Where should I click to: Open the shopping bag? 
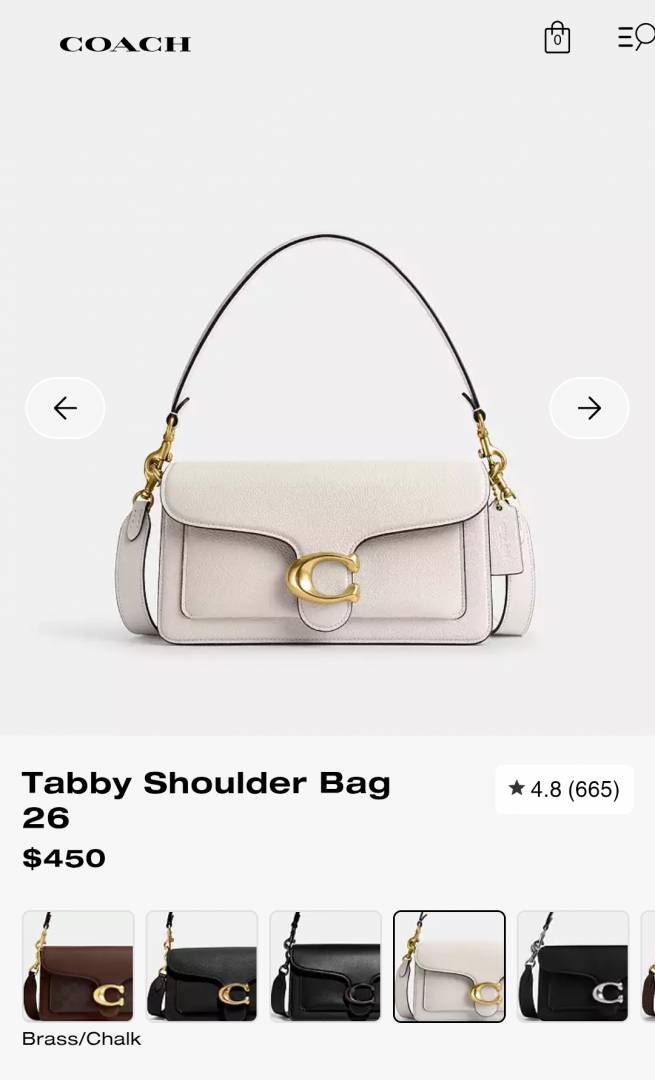557,38
